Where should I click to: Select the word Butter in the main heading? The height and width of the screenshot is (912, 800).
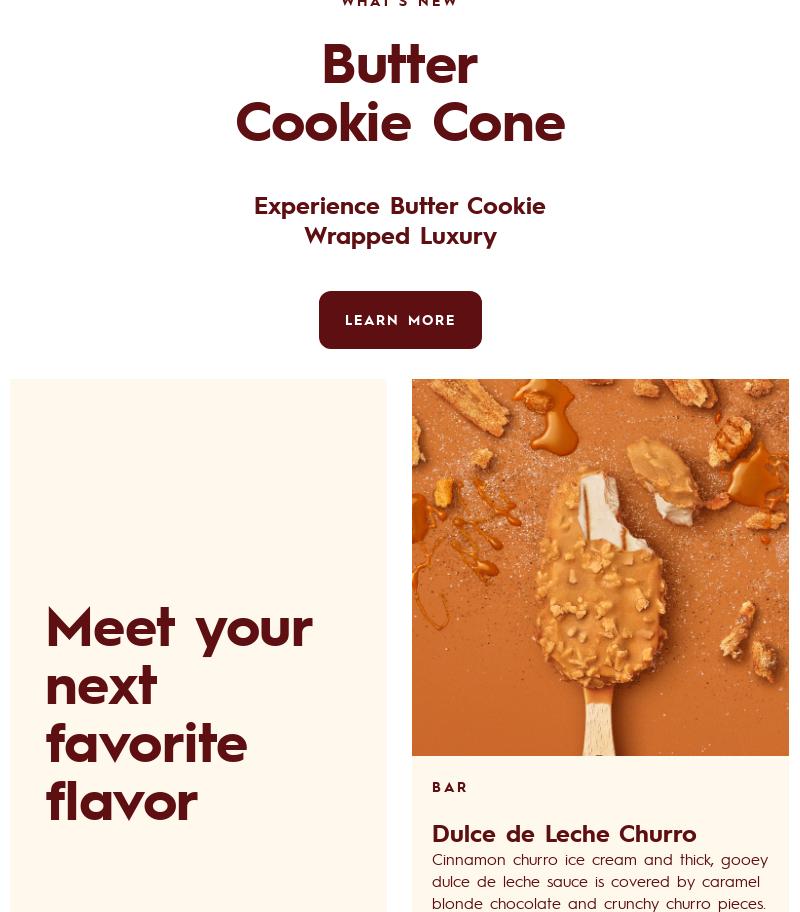[398, 63]
